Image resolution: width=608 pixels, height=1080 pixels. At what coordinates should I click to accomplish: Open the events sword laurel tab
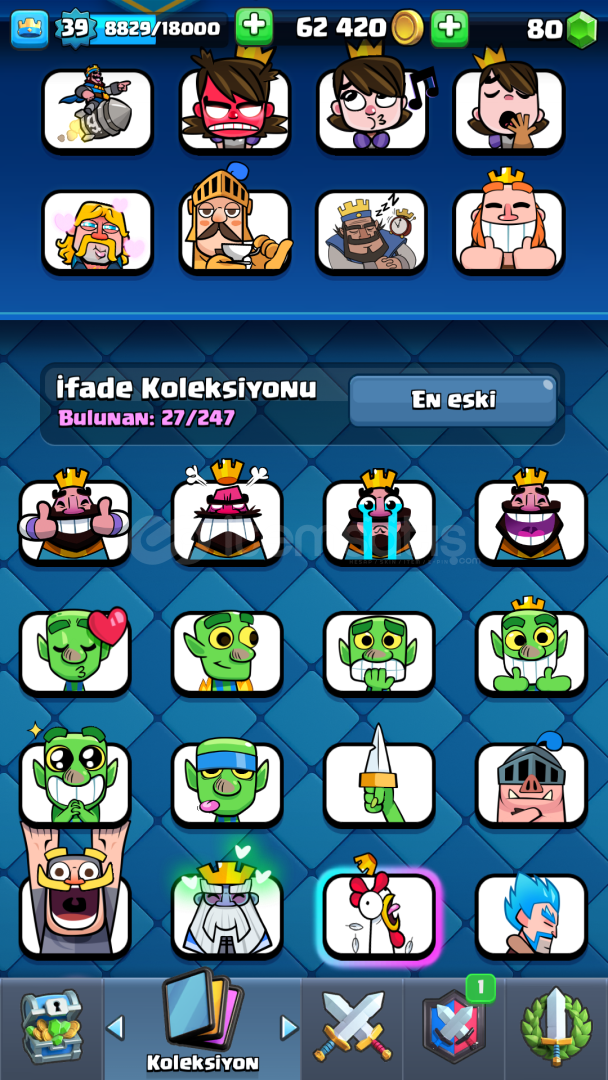(556, 1026)
